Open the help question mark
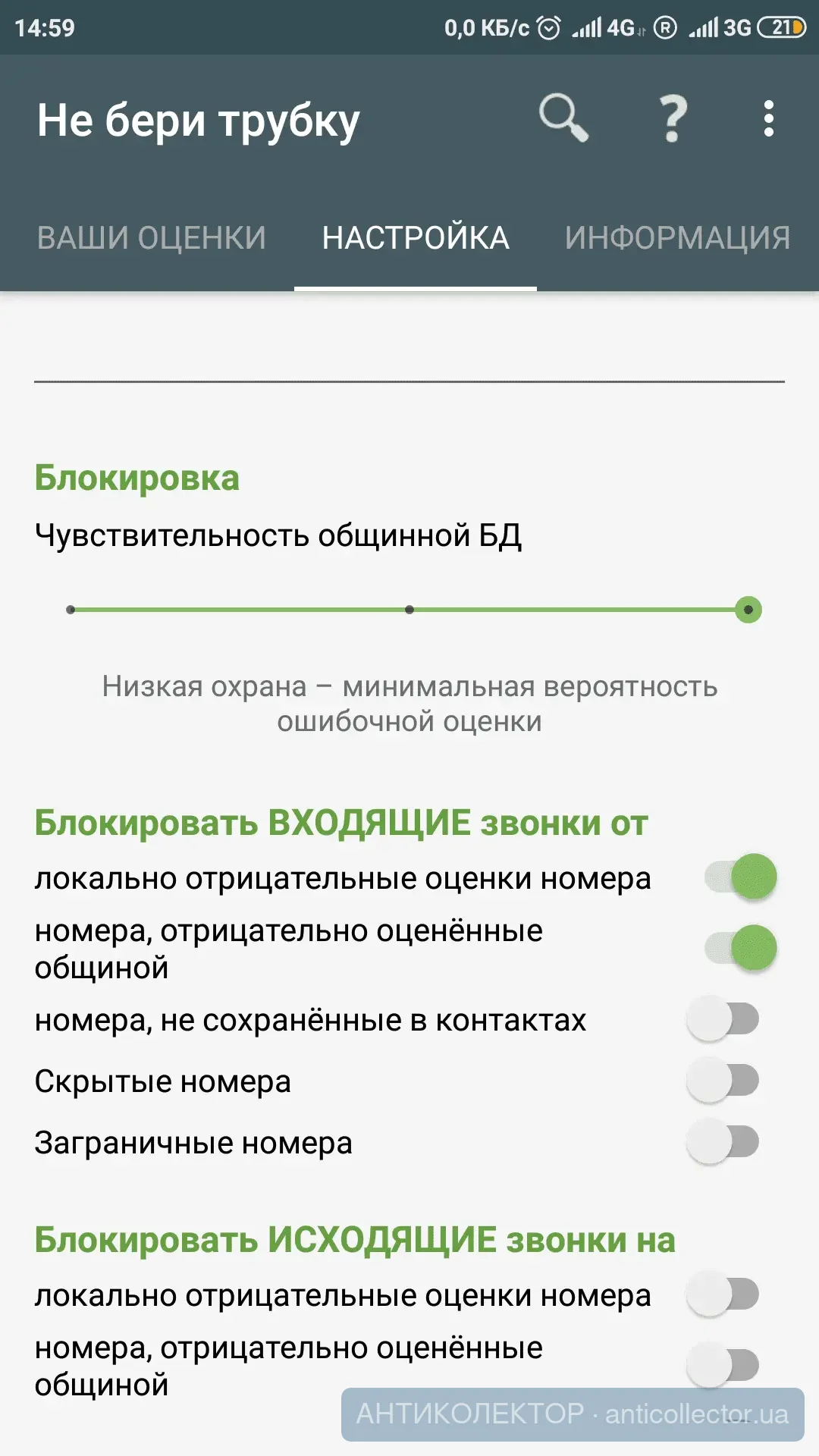819x1456 pixels. 672,119
